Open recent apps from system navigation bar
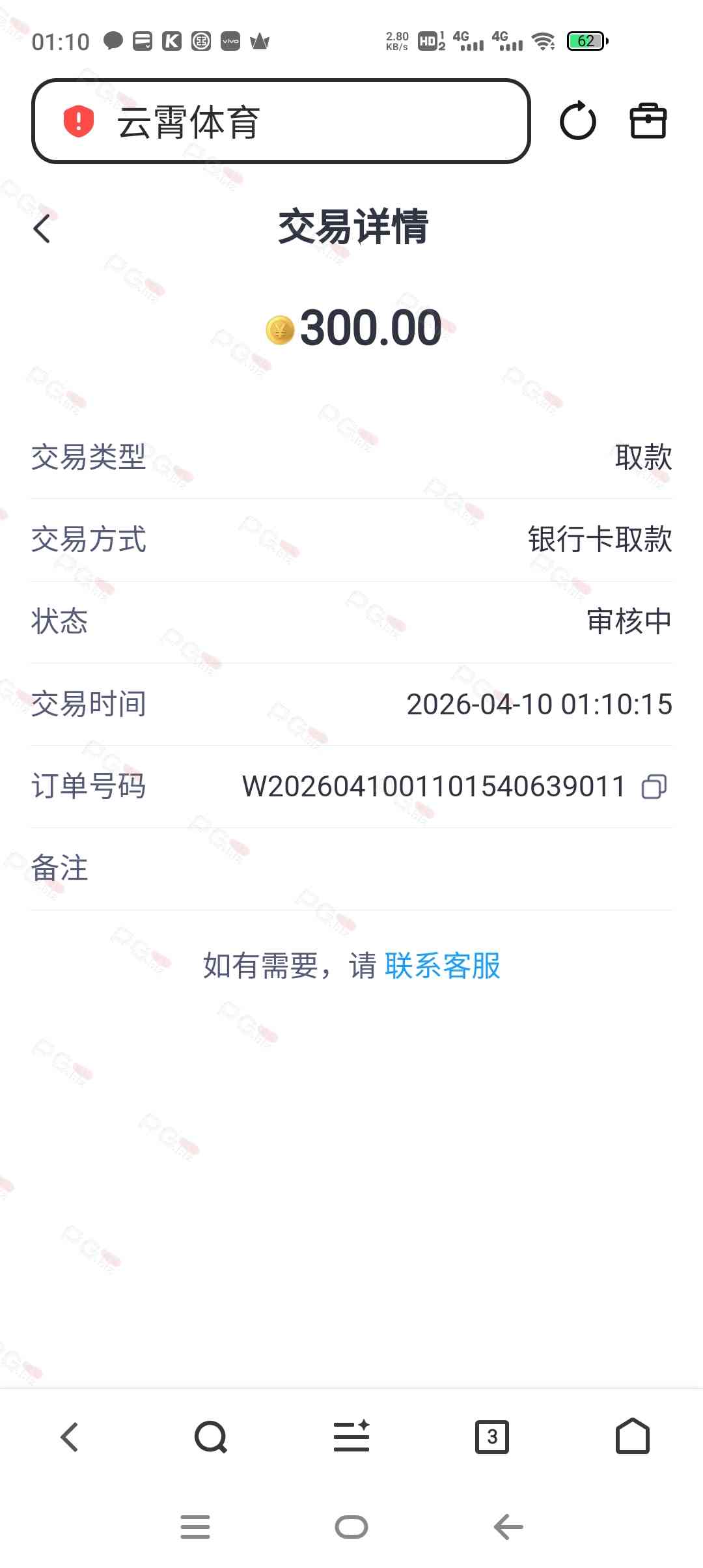The width and height of the screenshot is (703, 1568). (x=195, y=1527)
